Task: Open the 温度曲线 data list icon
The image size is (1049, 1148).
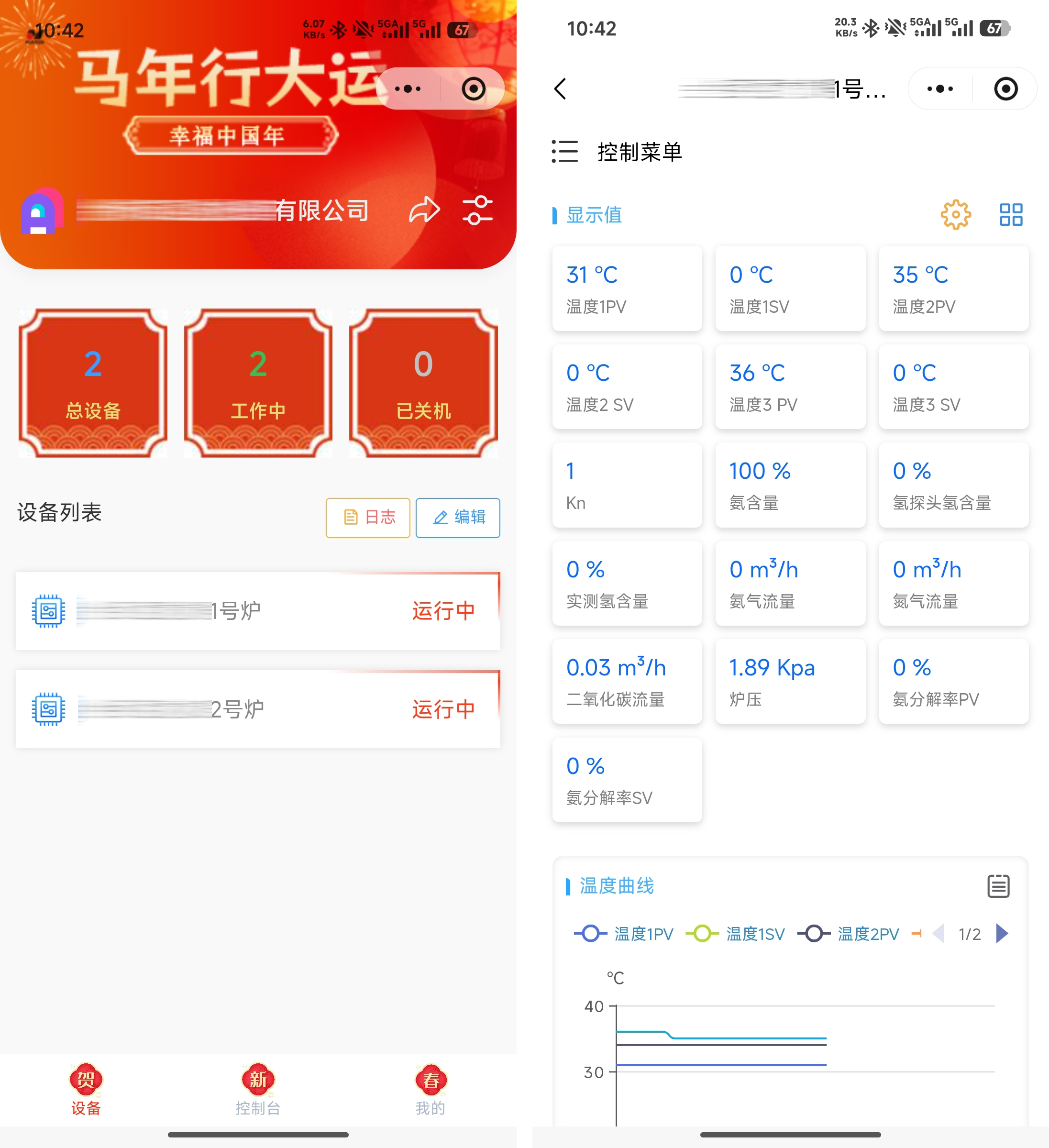Action: coord(998,885)
